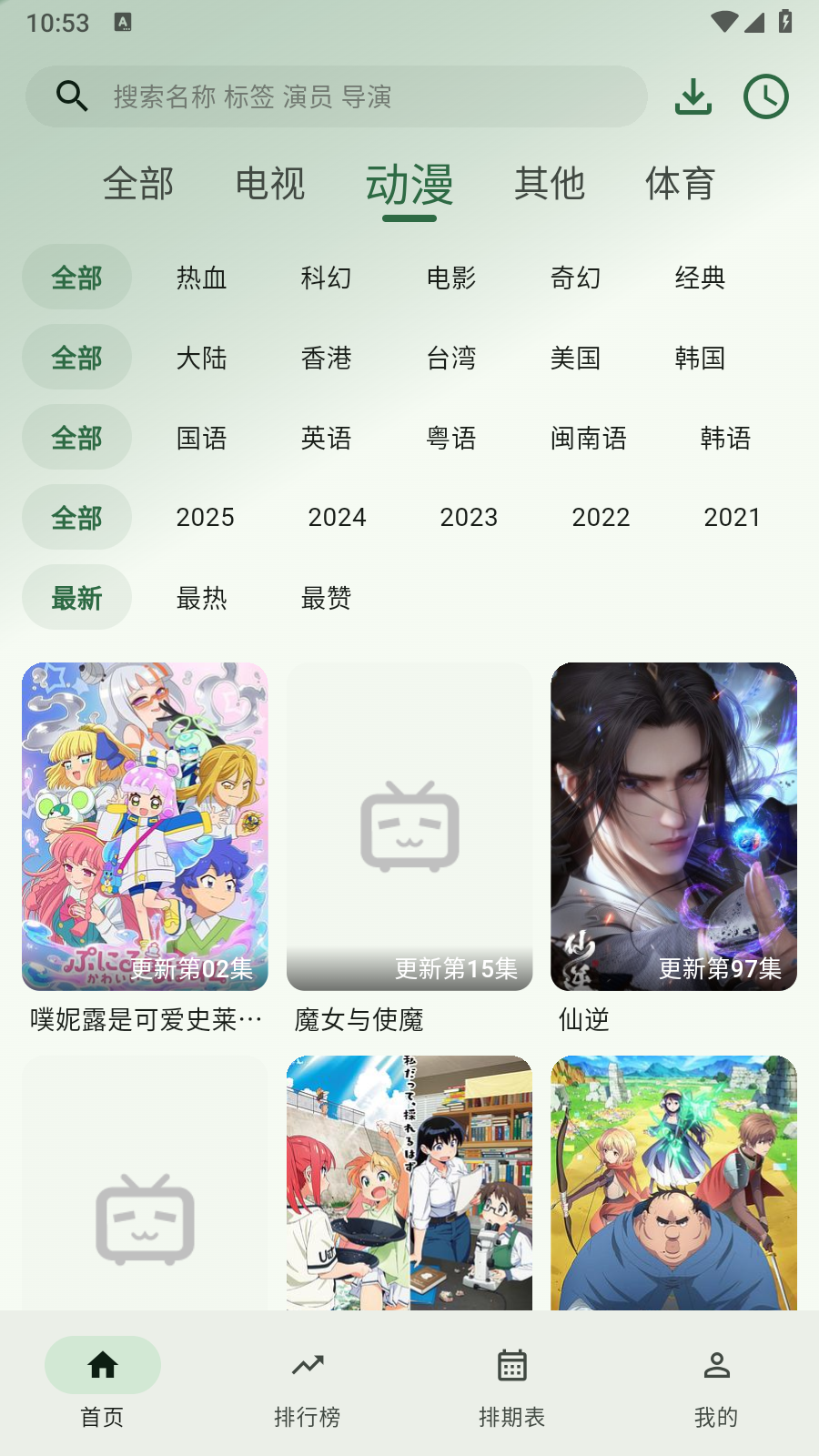This screenshot has width=819, height=1456.
Task: Switch to the 体育 tab
Action: point(681,183)
